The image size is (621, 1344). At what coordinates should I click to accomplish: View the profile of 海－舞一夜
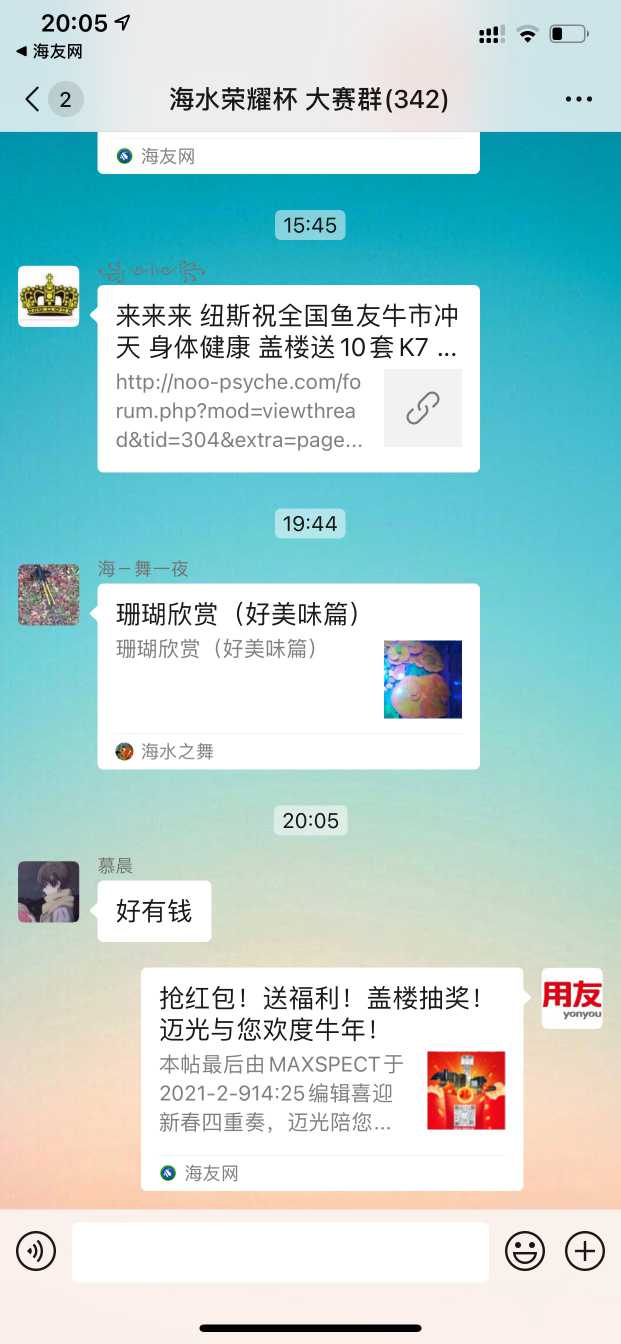tap(48, 594)
